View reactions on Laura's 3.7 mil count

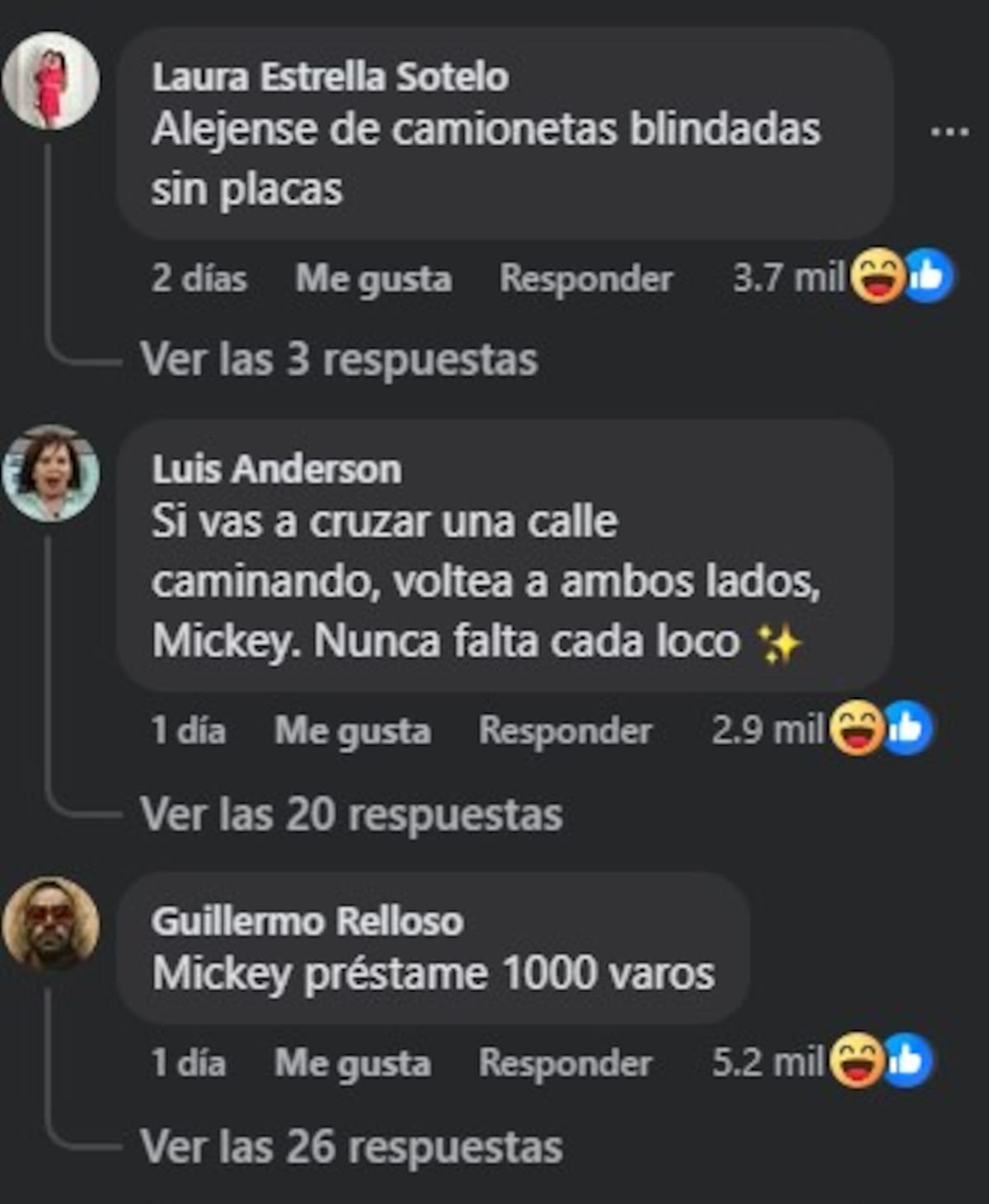841,278
